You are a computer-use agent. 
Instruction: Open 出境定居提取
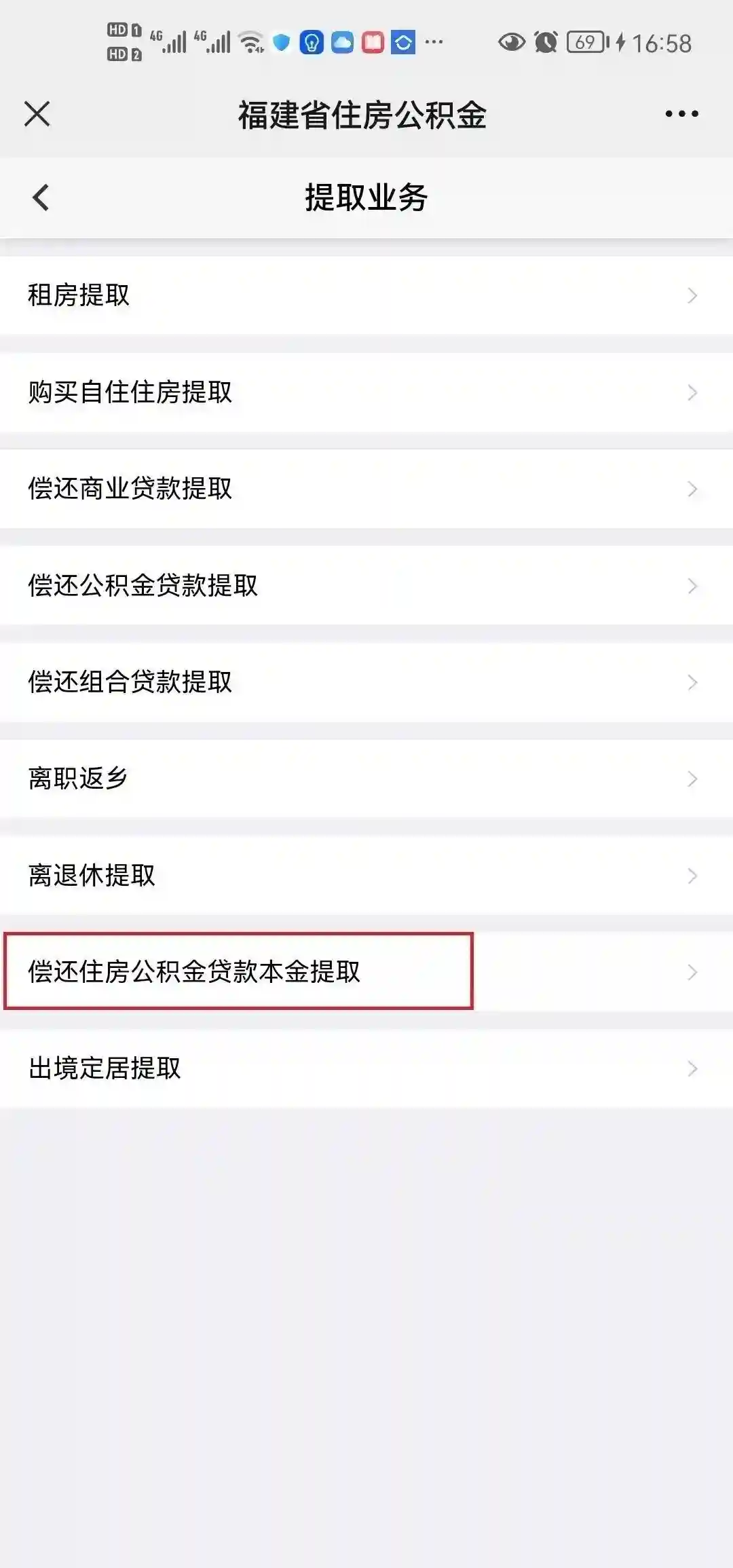pos(366,1068)
